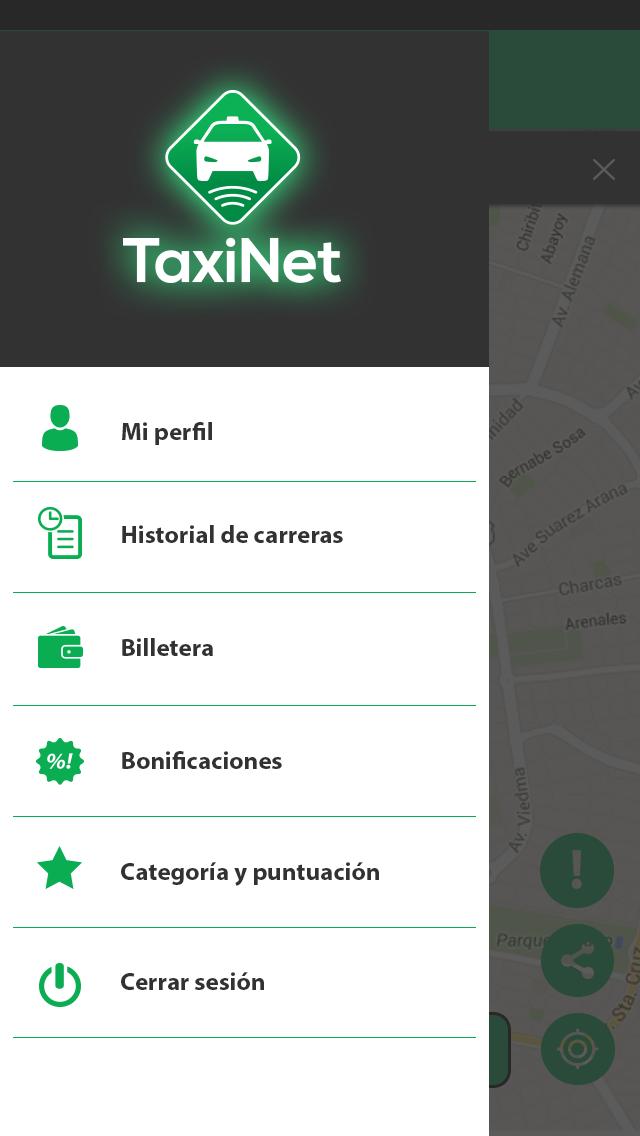The height and width of the screenshot is (1136, 640).
Task: Tap the exclamation alert button
Action: pyautogui.click(x=577, y=870)
